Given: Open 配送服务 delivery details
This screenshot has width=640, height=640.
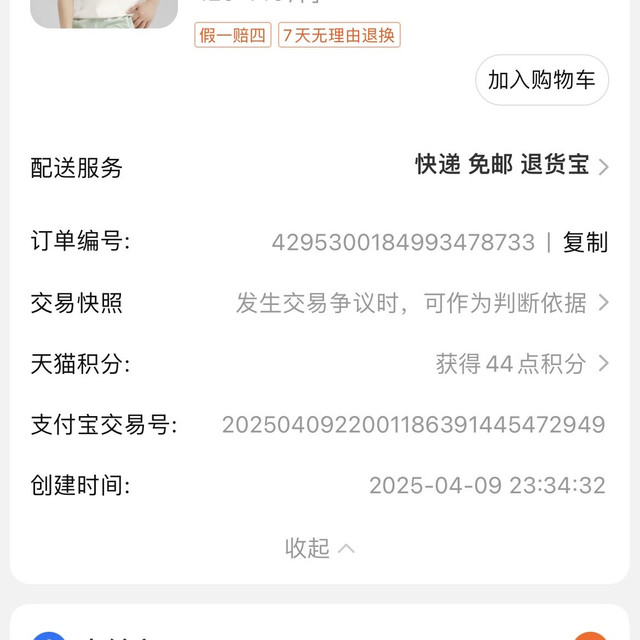Looking at the screenshot, I should pos(511,166).
